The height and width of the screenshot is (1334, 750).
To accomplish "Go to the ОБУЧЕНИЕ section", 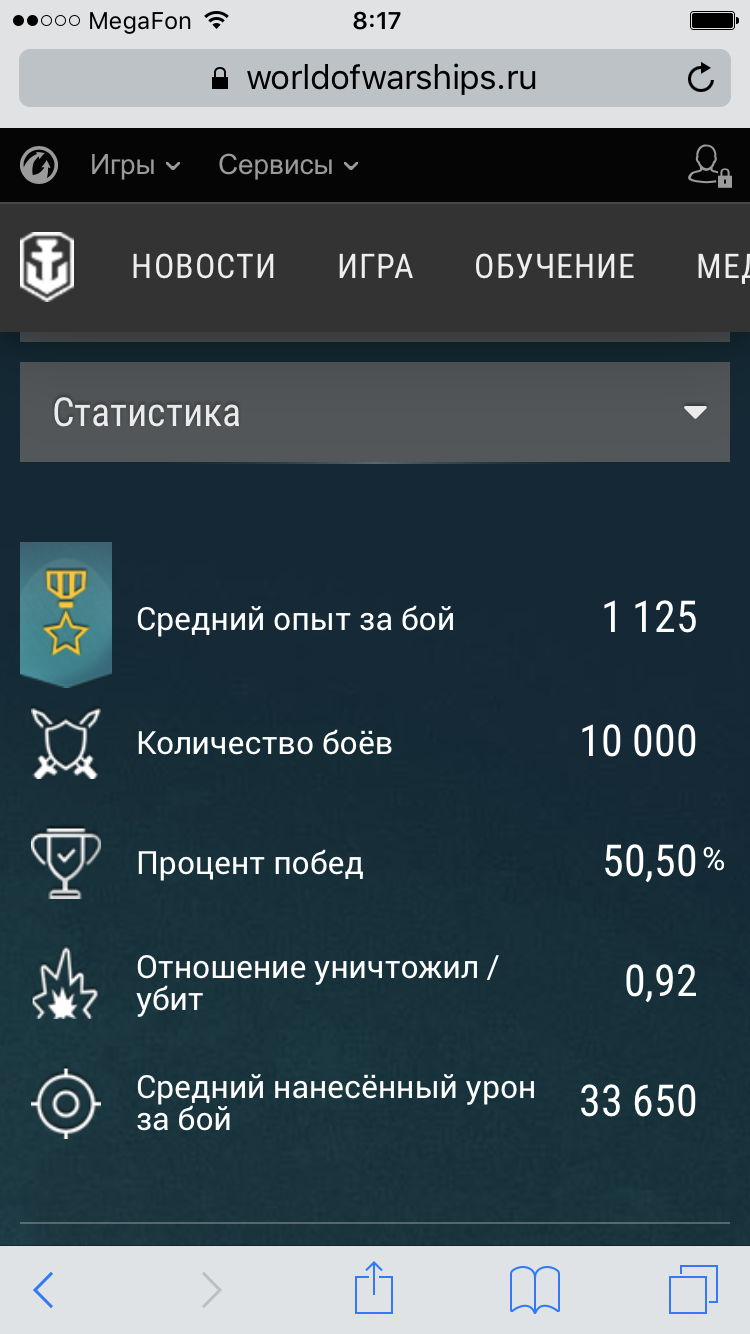I will [x=555, y=267].
